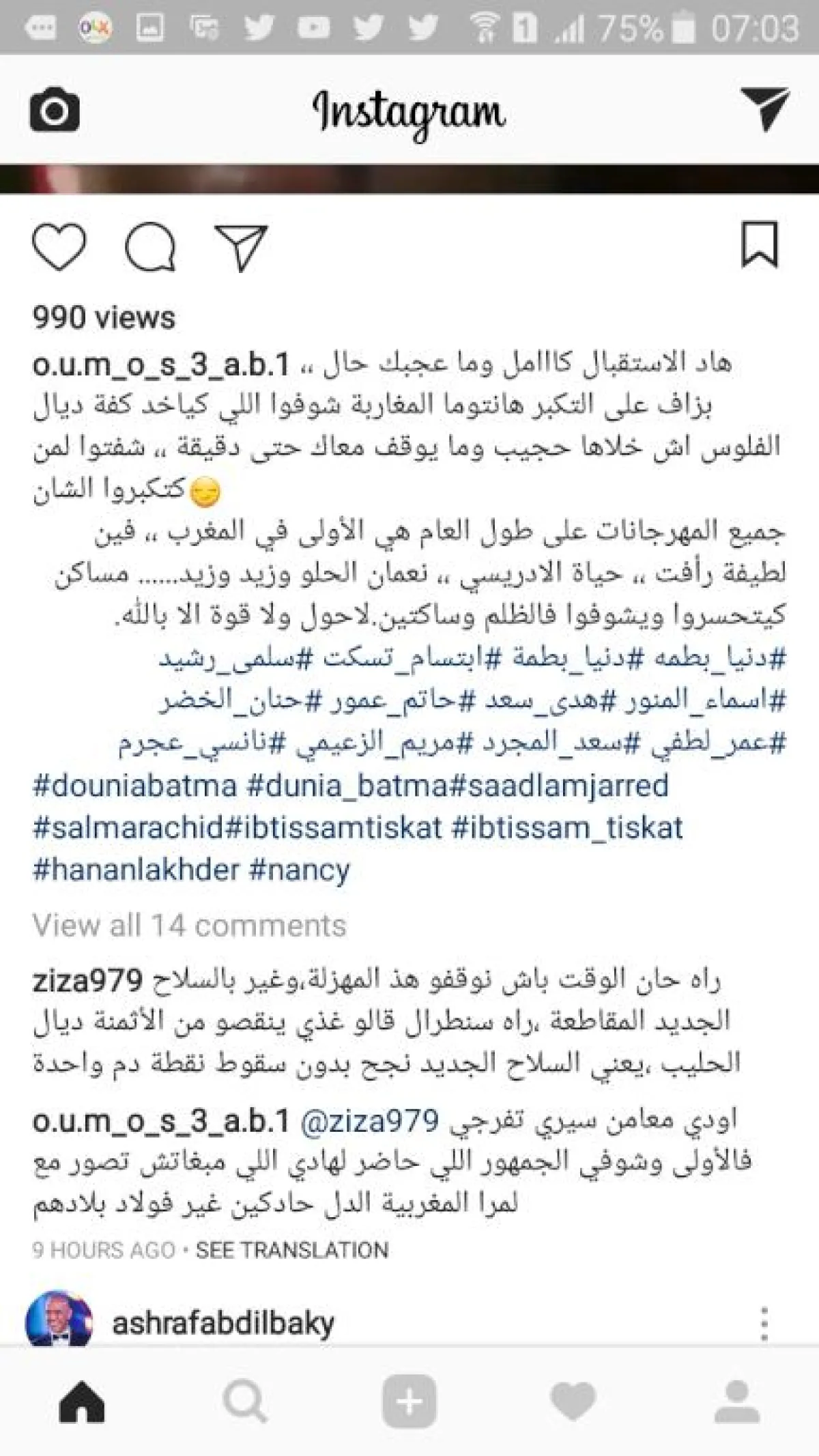Tap the @ziza979 mention in reply
The image size is (819, 1456).
point(369,1121)
